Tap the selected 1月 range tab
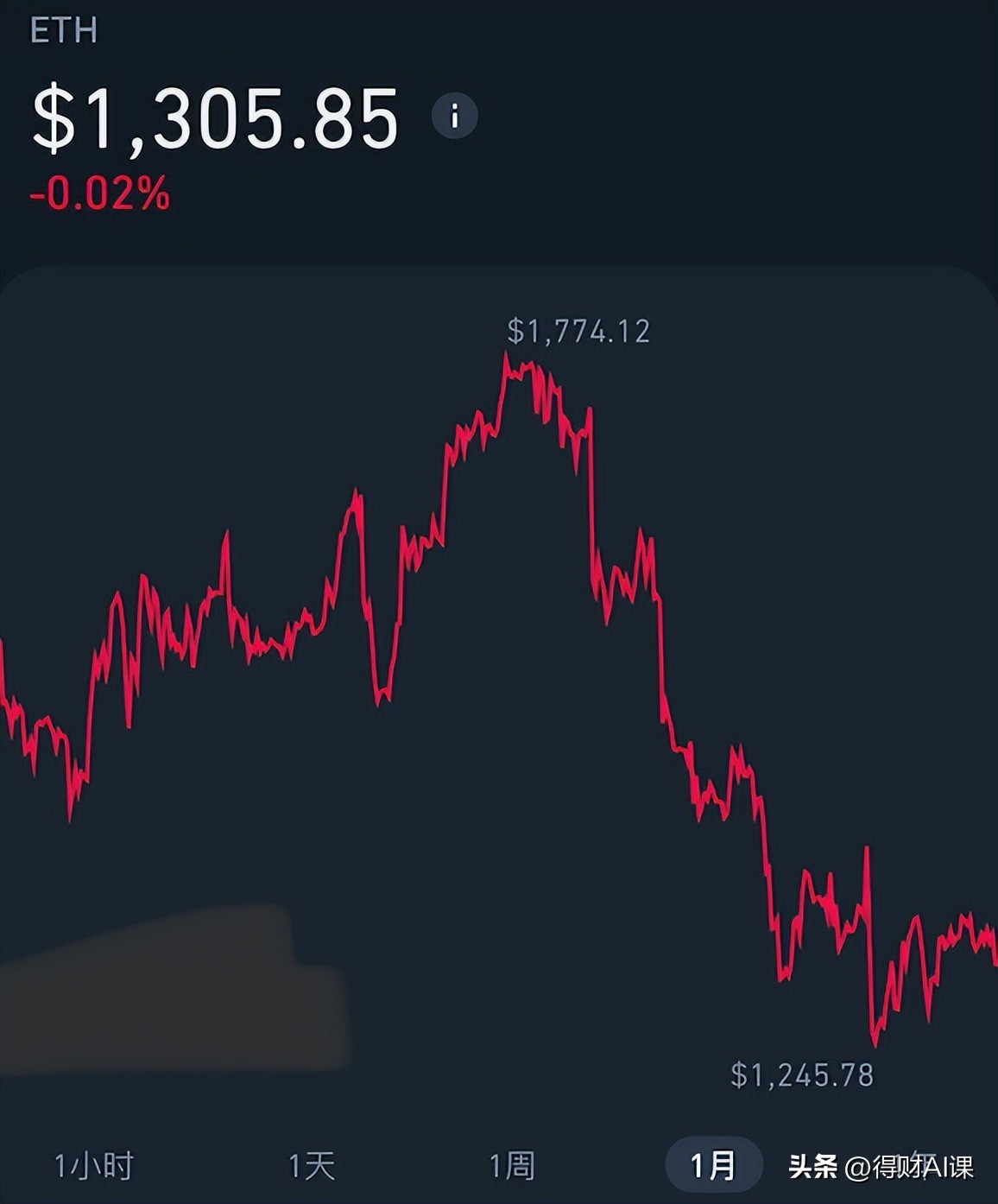The width and height of the screenshot is (998, 1204). coord(713,1165)
